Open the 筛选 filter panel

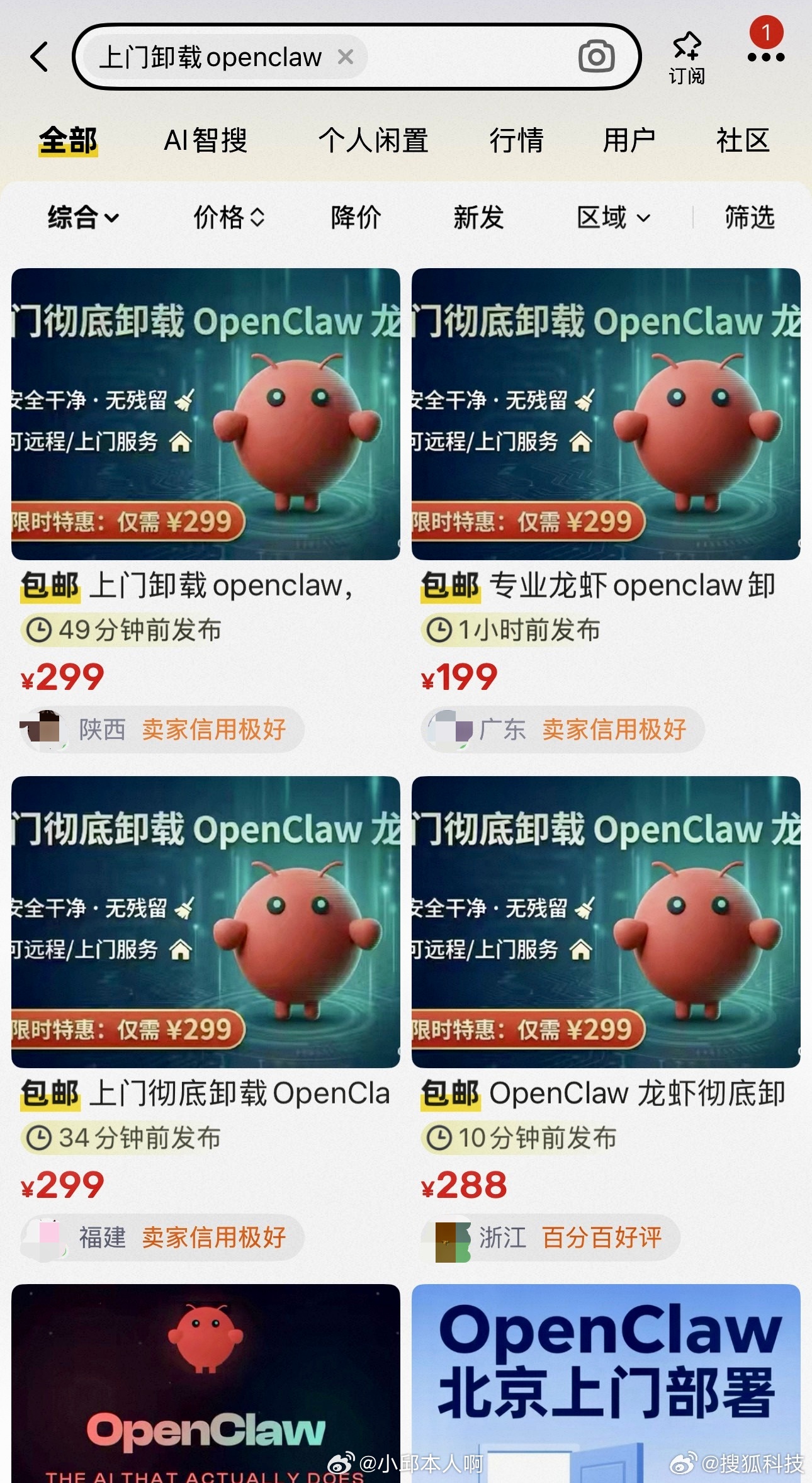point(750,218)
